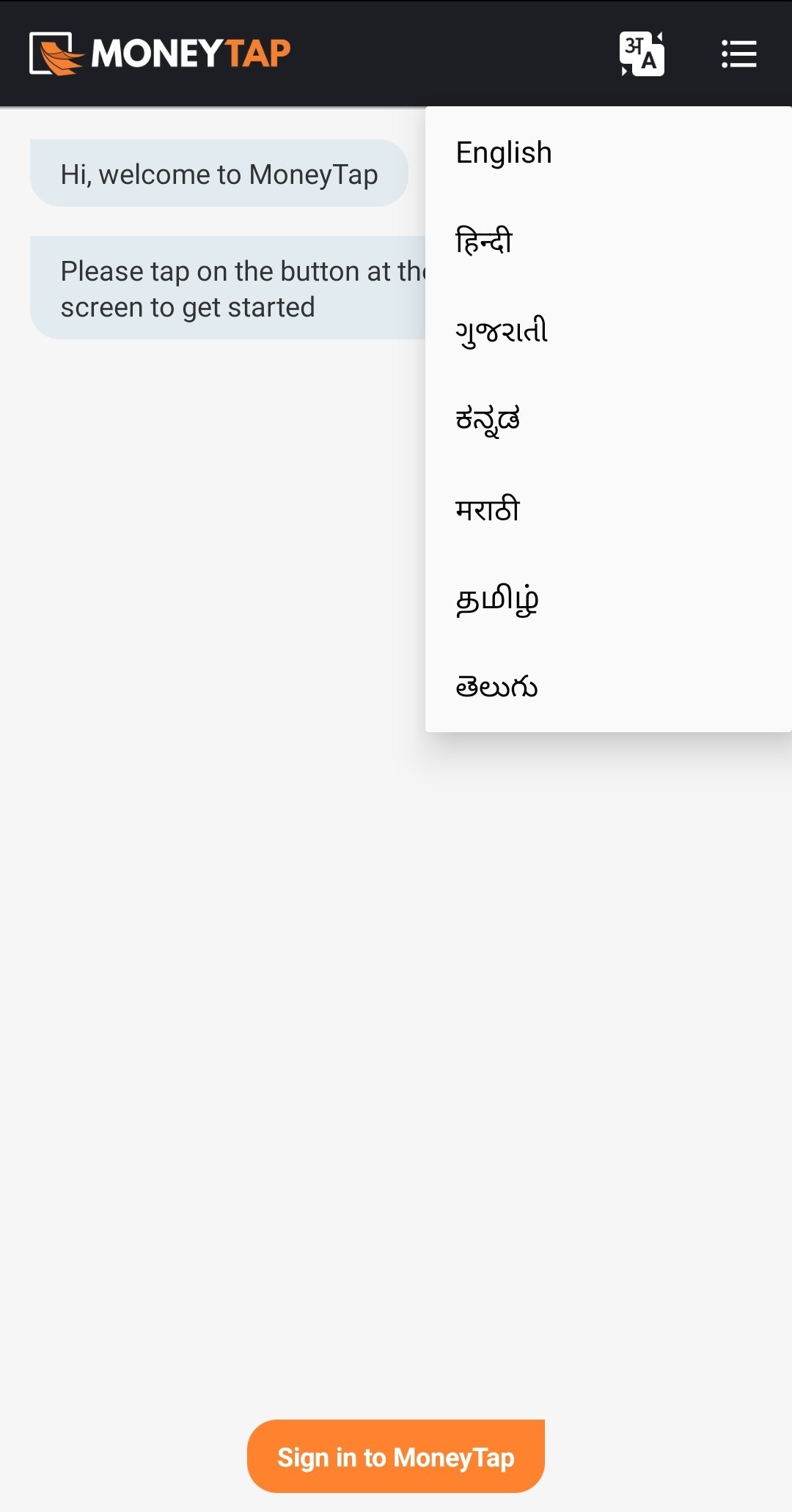Choose తెలుగు (Telugu) language
This screenshot has width=792, height=1512.
608,687
